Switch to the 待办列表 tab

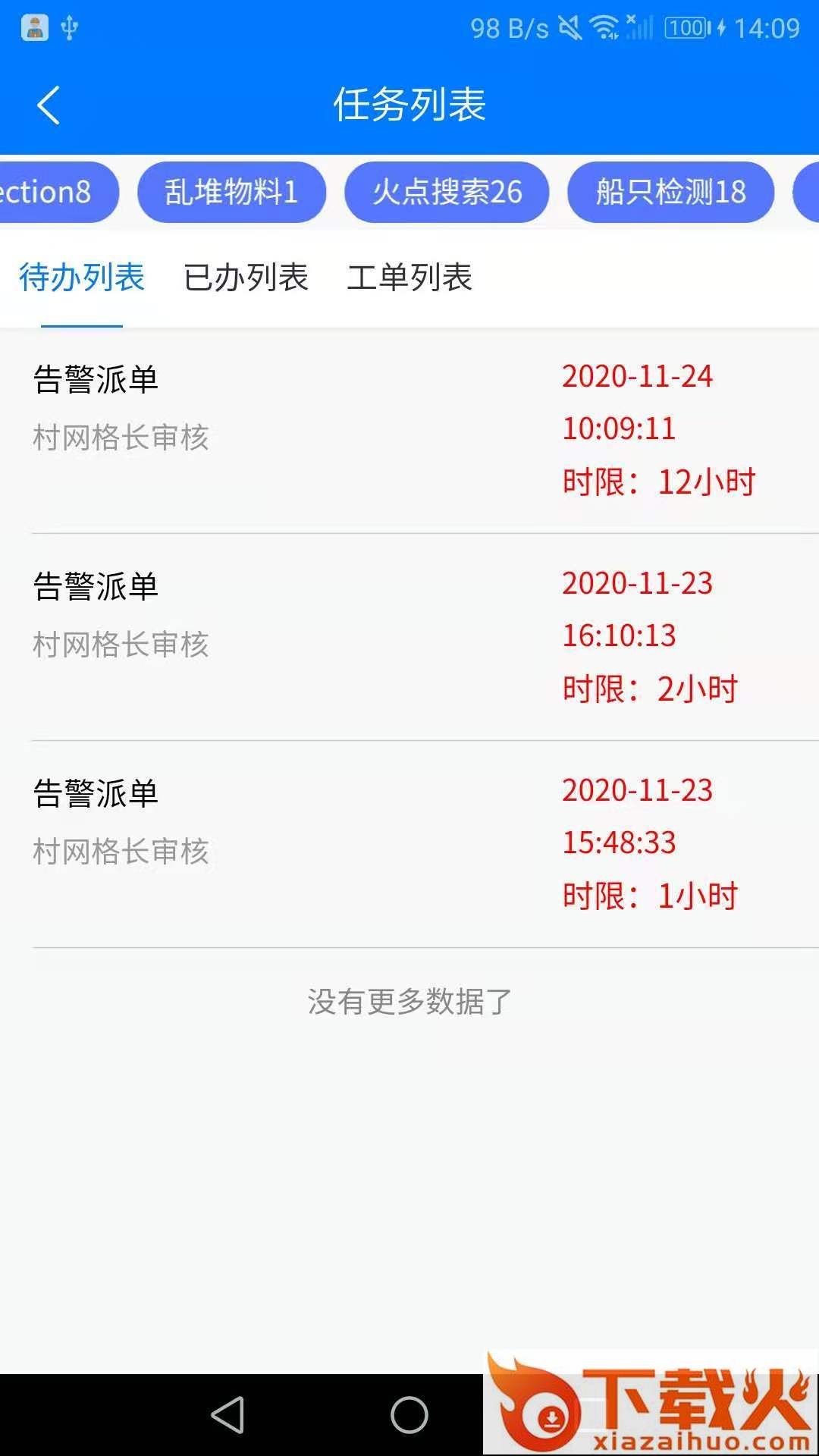(x=82, y=278)
